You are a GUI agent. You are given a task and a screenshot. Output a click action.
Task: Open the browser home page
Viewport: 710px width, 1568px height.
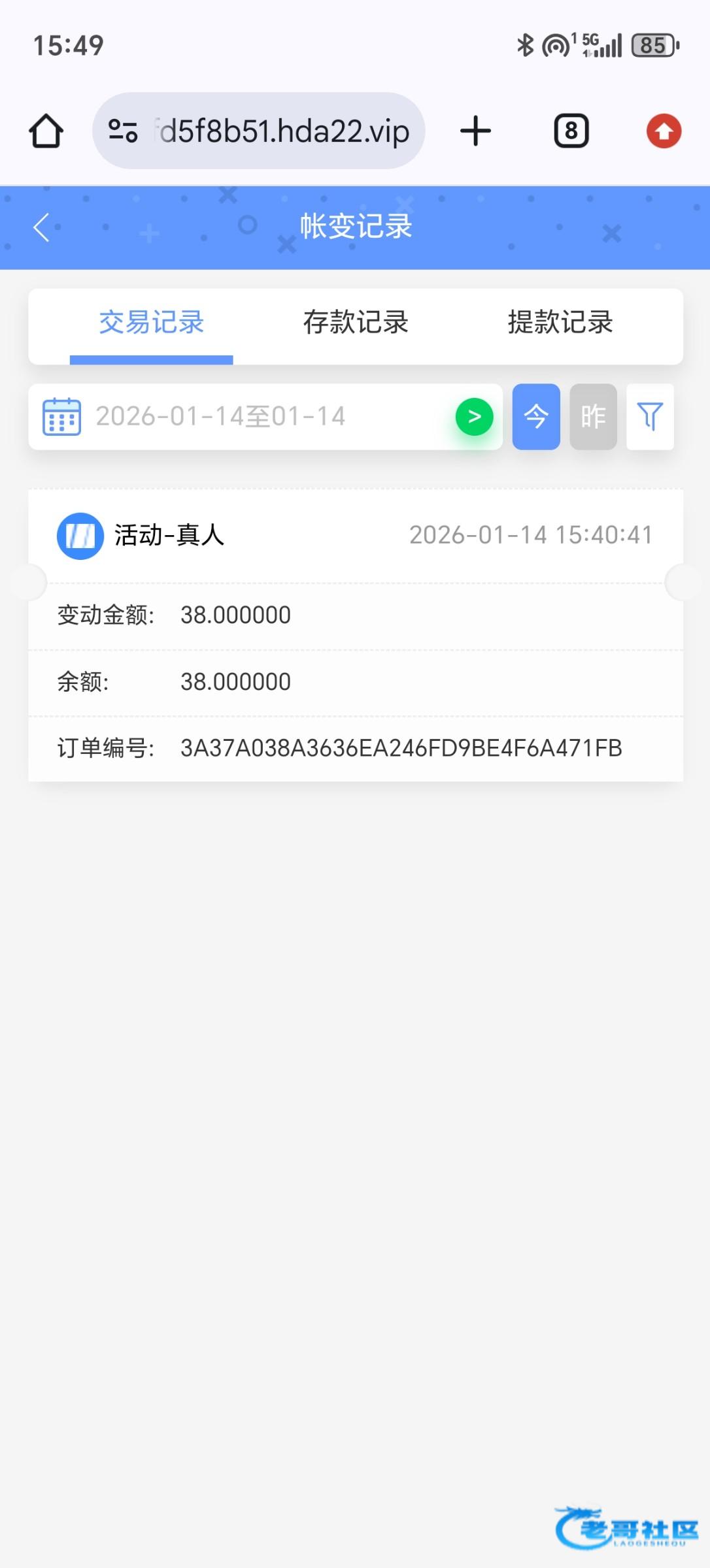point(46,131)
